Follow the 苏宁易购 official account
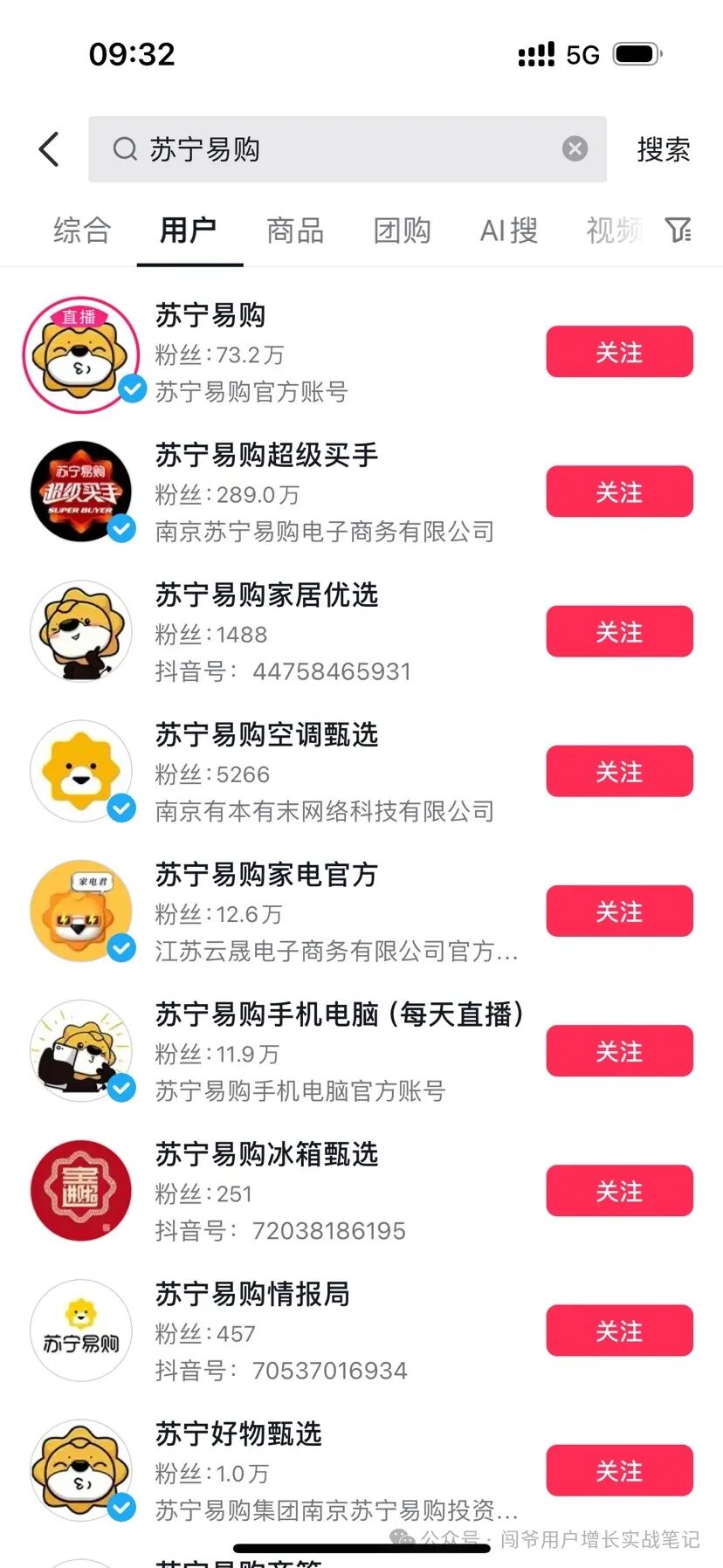The image size is (723, 1568). coord(619,353)
